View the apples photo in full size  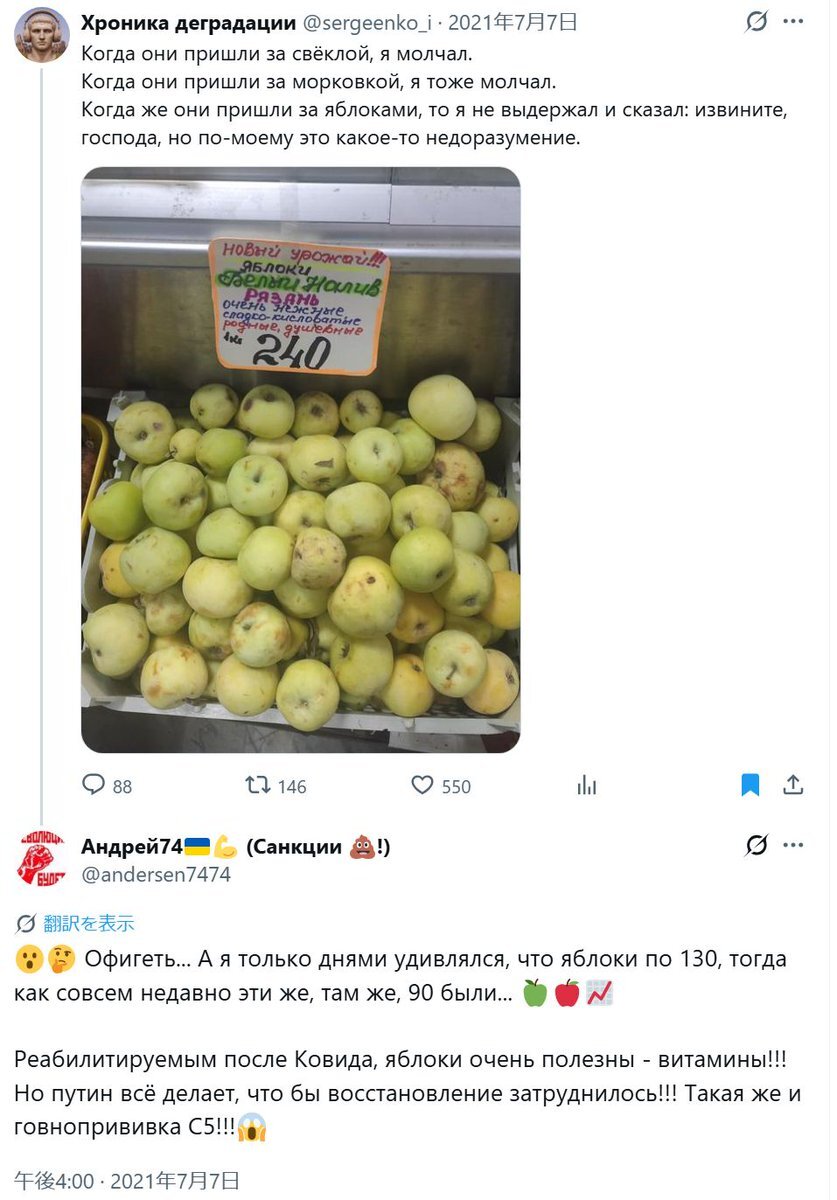pos(301,460)
